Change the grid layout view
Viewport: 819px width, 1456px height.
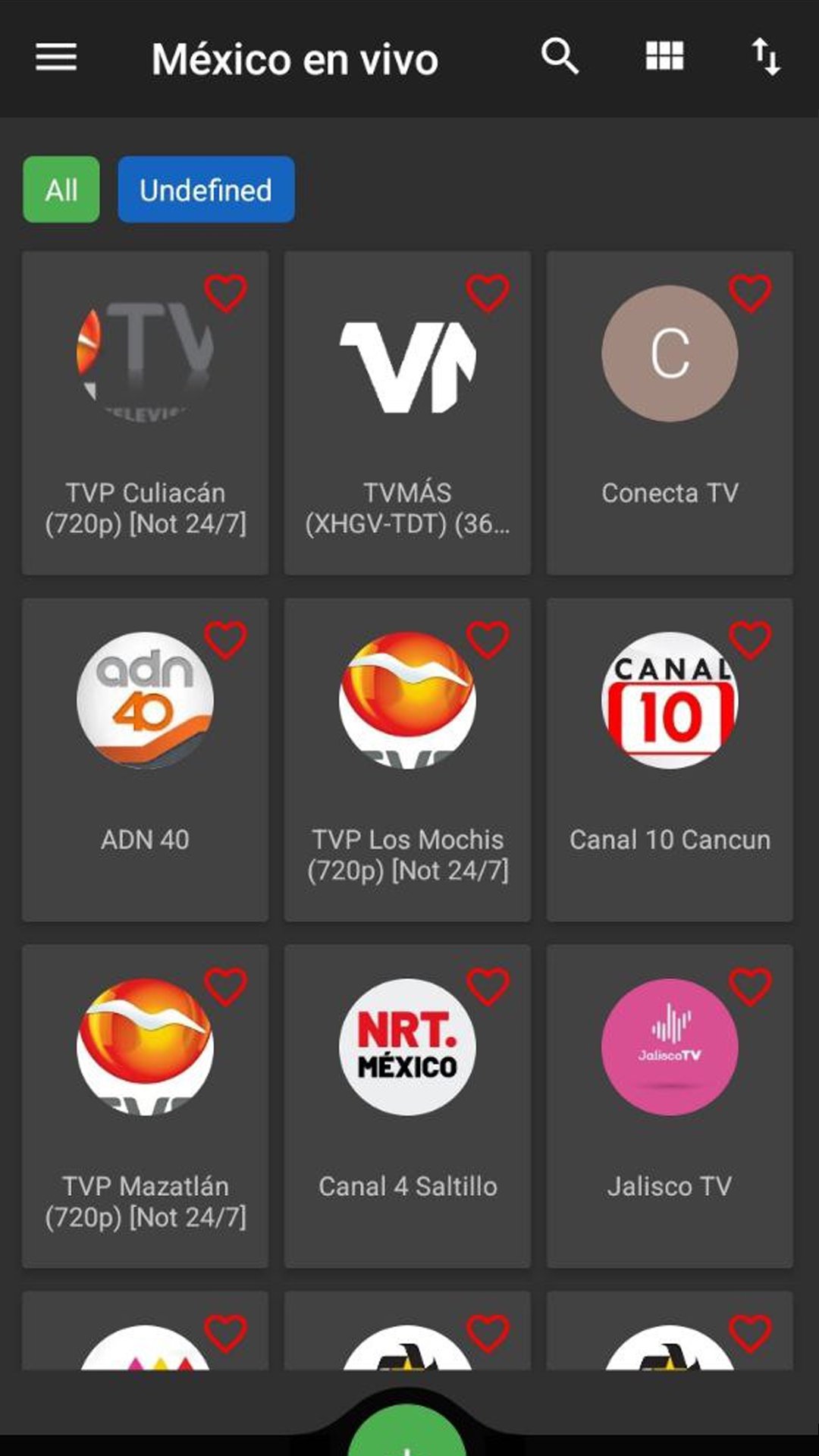664,57
